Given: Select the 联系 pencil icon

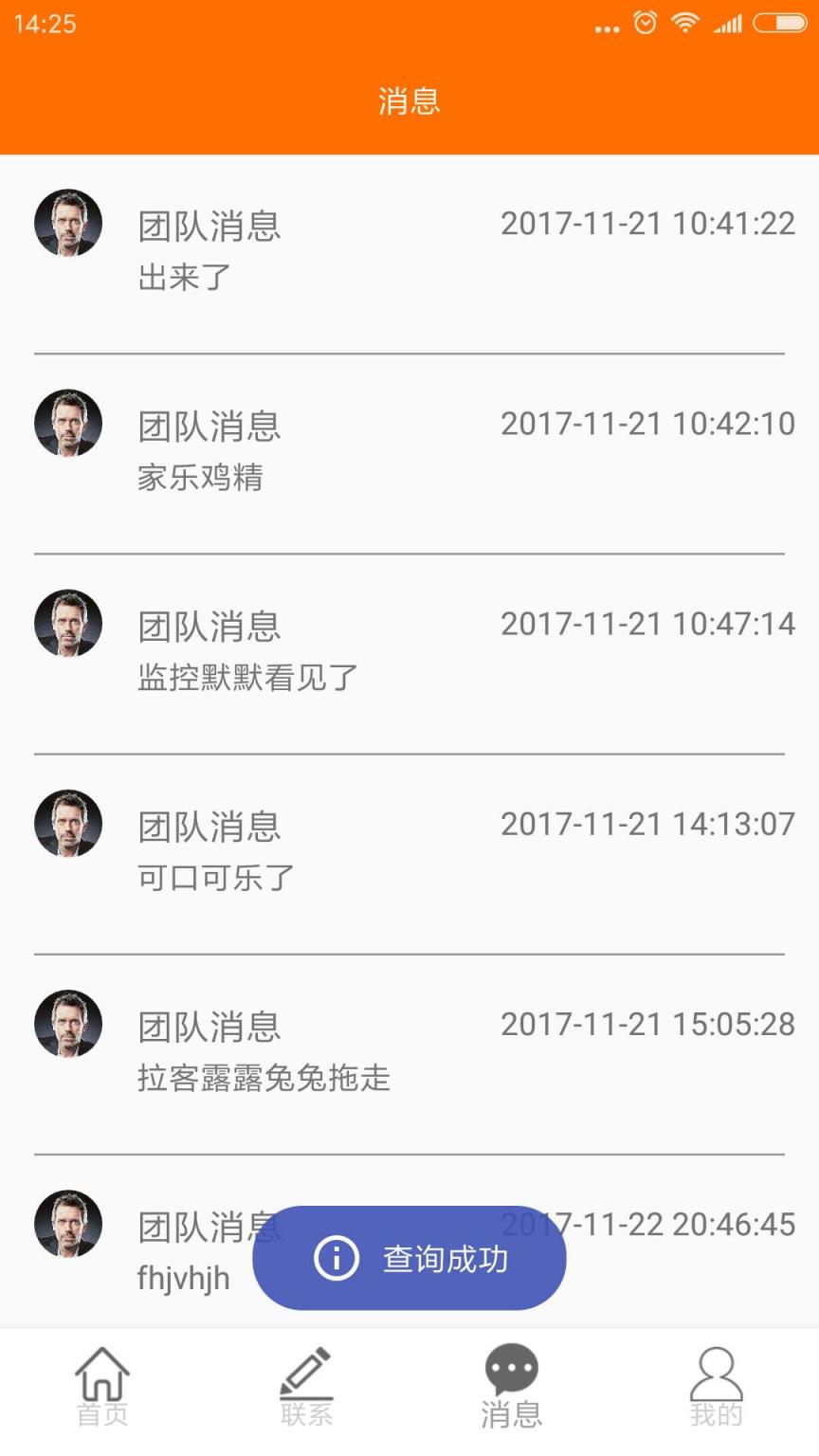Looking at the screenshot, I should tap(306, 1370).
